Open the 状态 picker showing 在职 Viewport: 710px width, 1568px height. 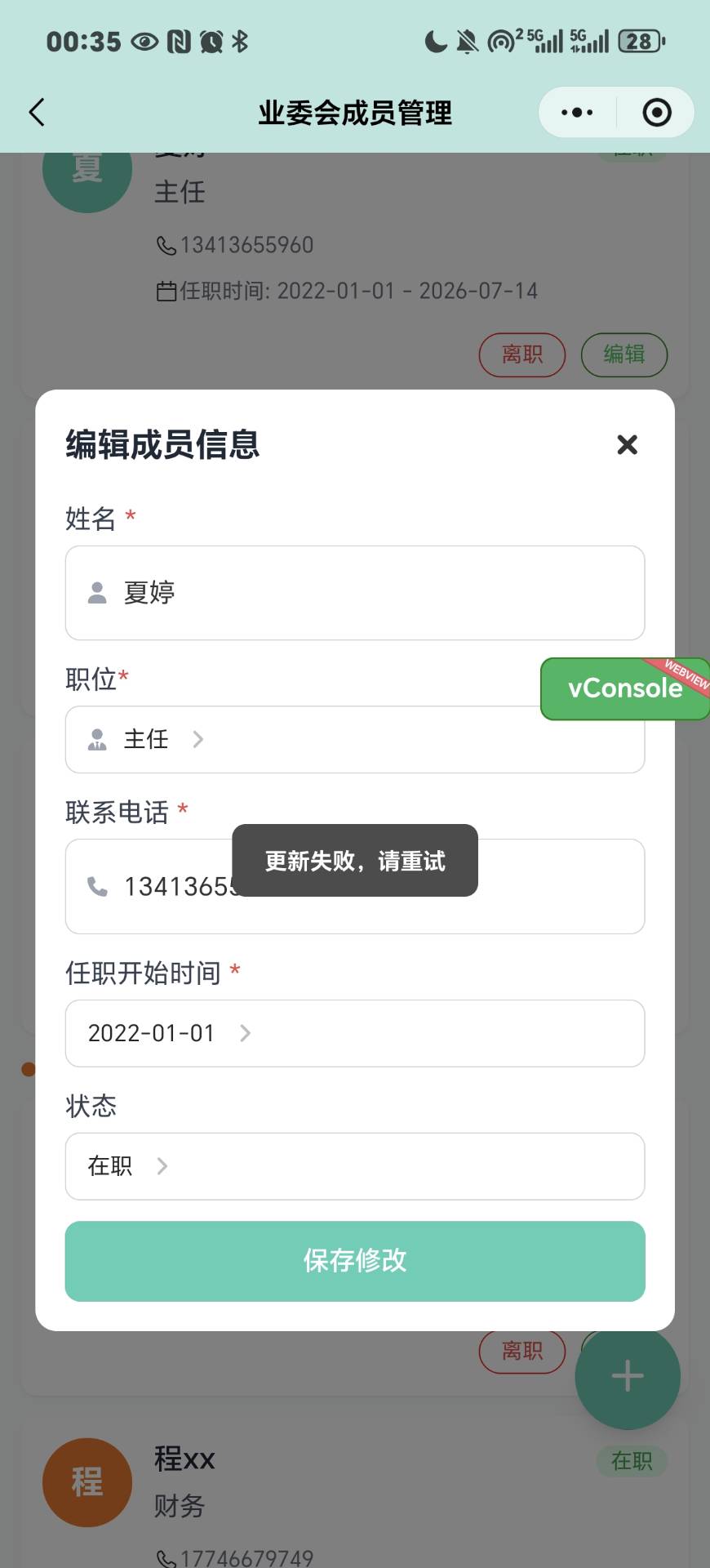tap(355, 1166)
